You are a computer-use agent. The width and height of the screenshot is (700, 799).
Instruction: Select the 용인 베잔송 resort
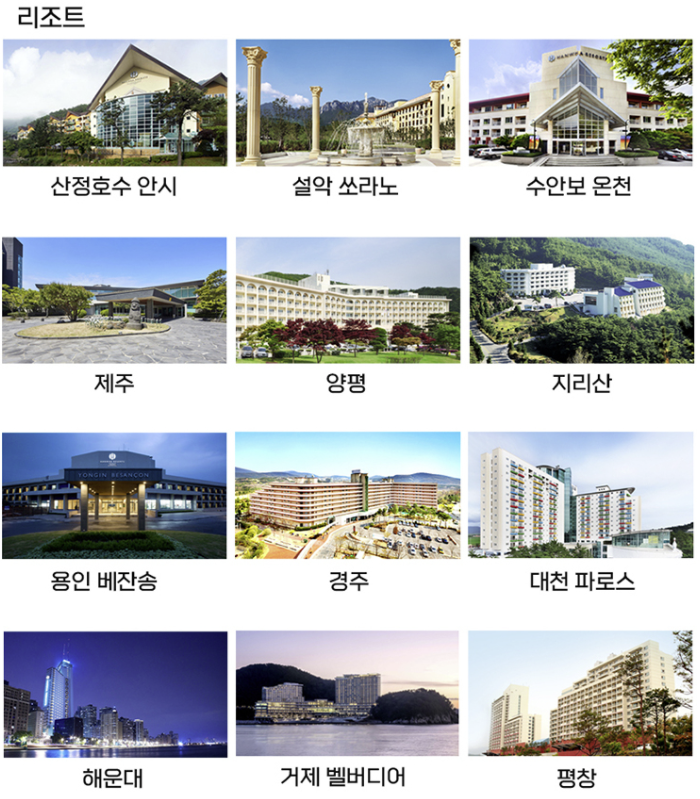(115, 496)
